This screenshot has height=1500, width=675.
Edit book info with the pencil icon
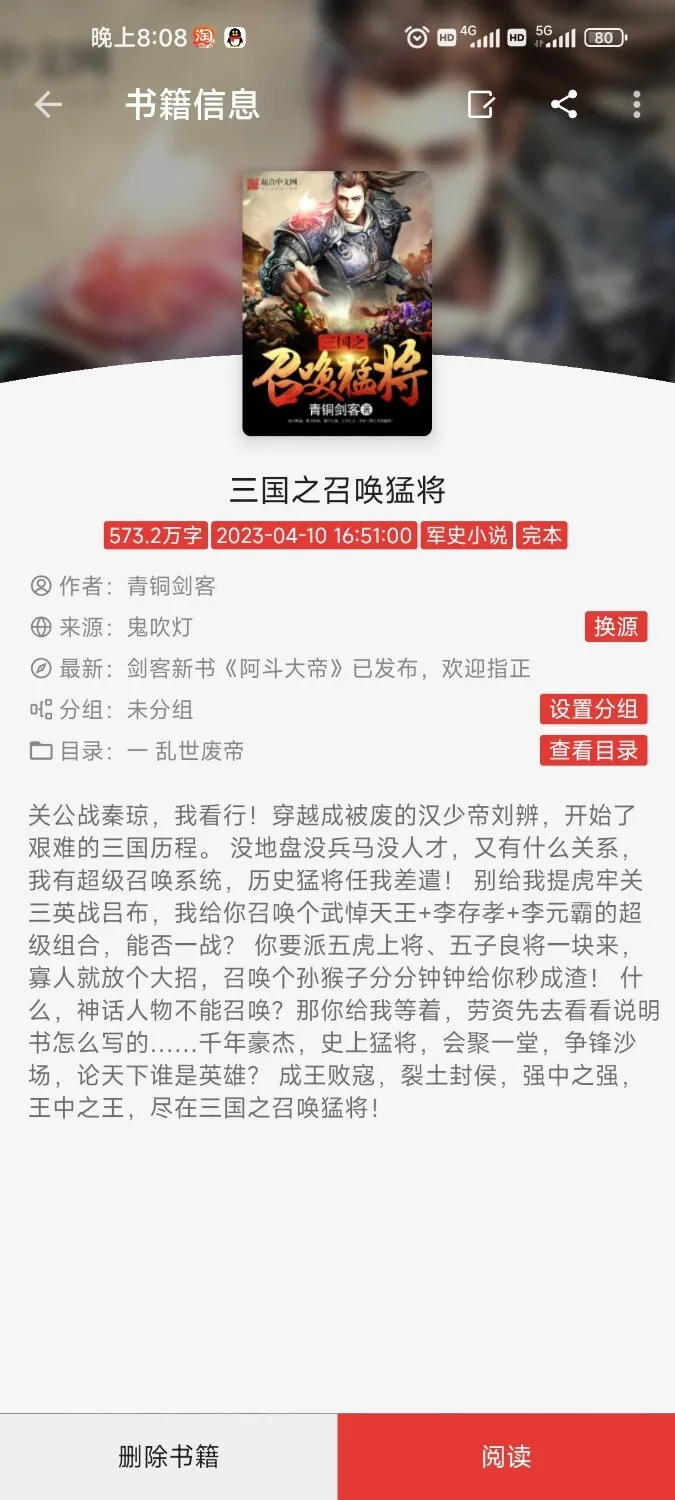tap(481, 104)
